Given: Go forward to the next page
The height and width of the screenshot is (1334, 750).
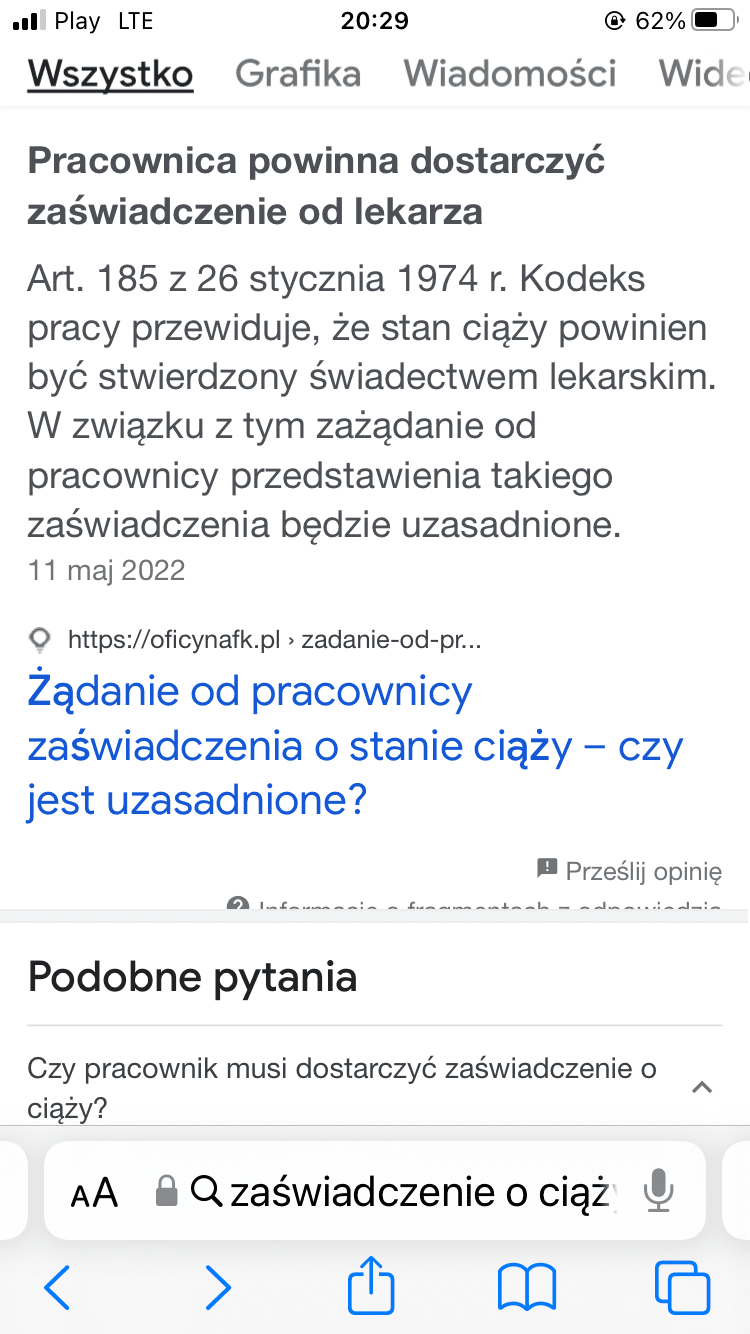Looking at the screenshot, I should pyautogui.click(x=217, y=1287).
